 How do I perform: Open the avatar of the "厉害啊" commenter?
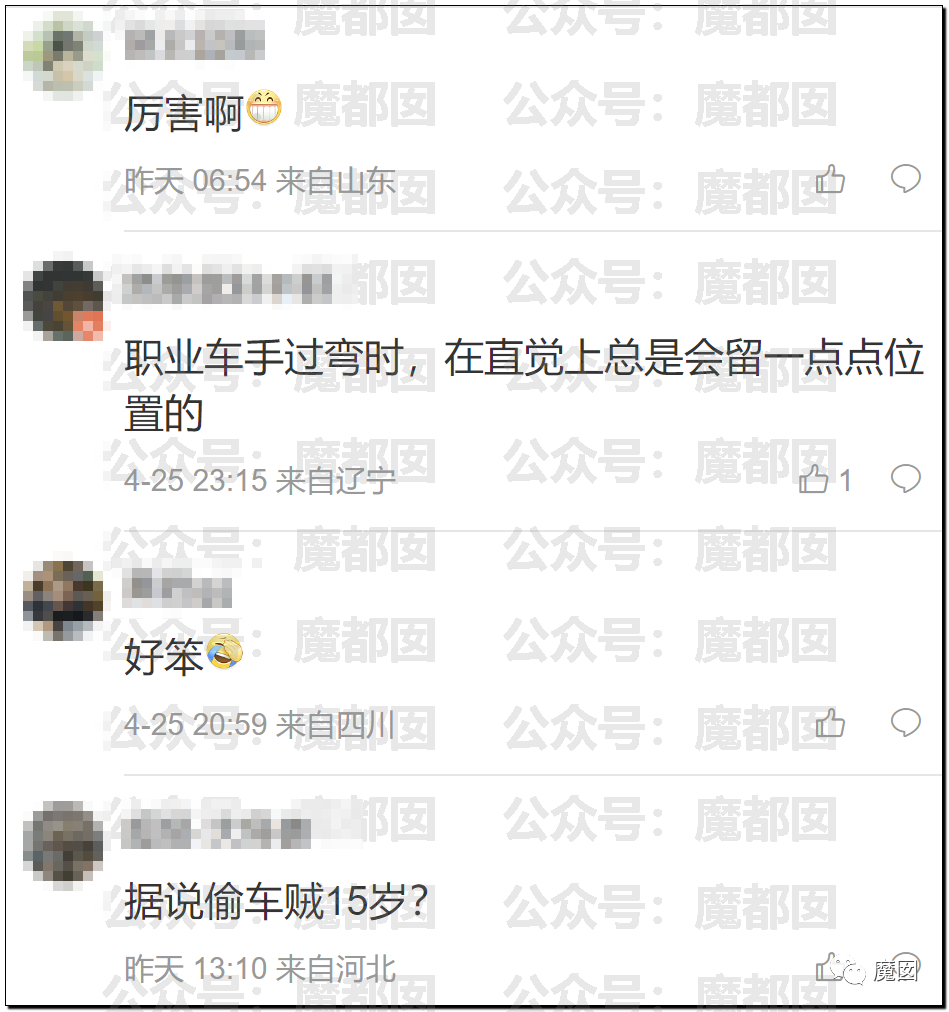click(63, 53)
